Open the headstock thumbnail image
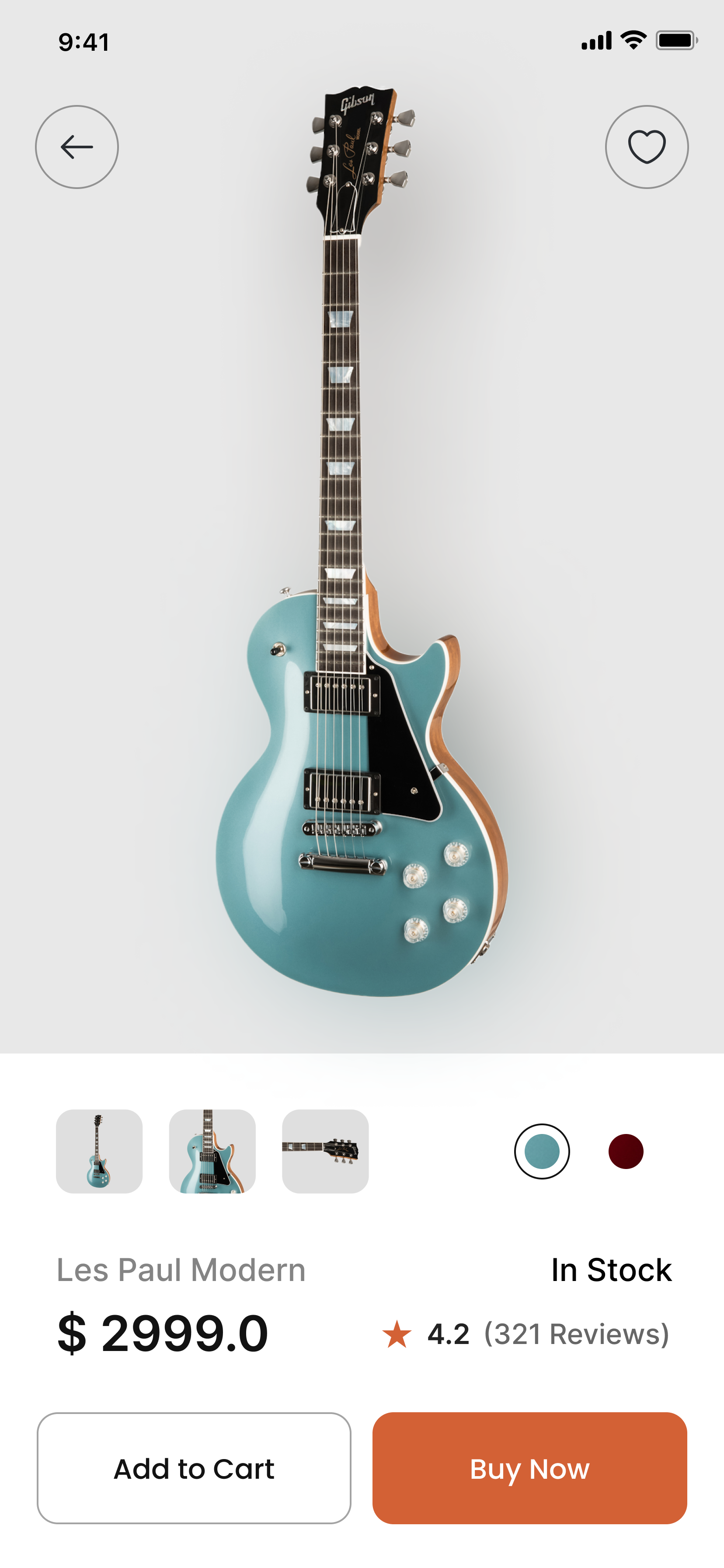Screen dimensions: 724x1568 point(326,1151)
